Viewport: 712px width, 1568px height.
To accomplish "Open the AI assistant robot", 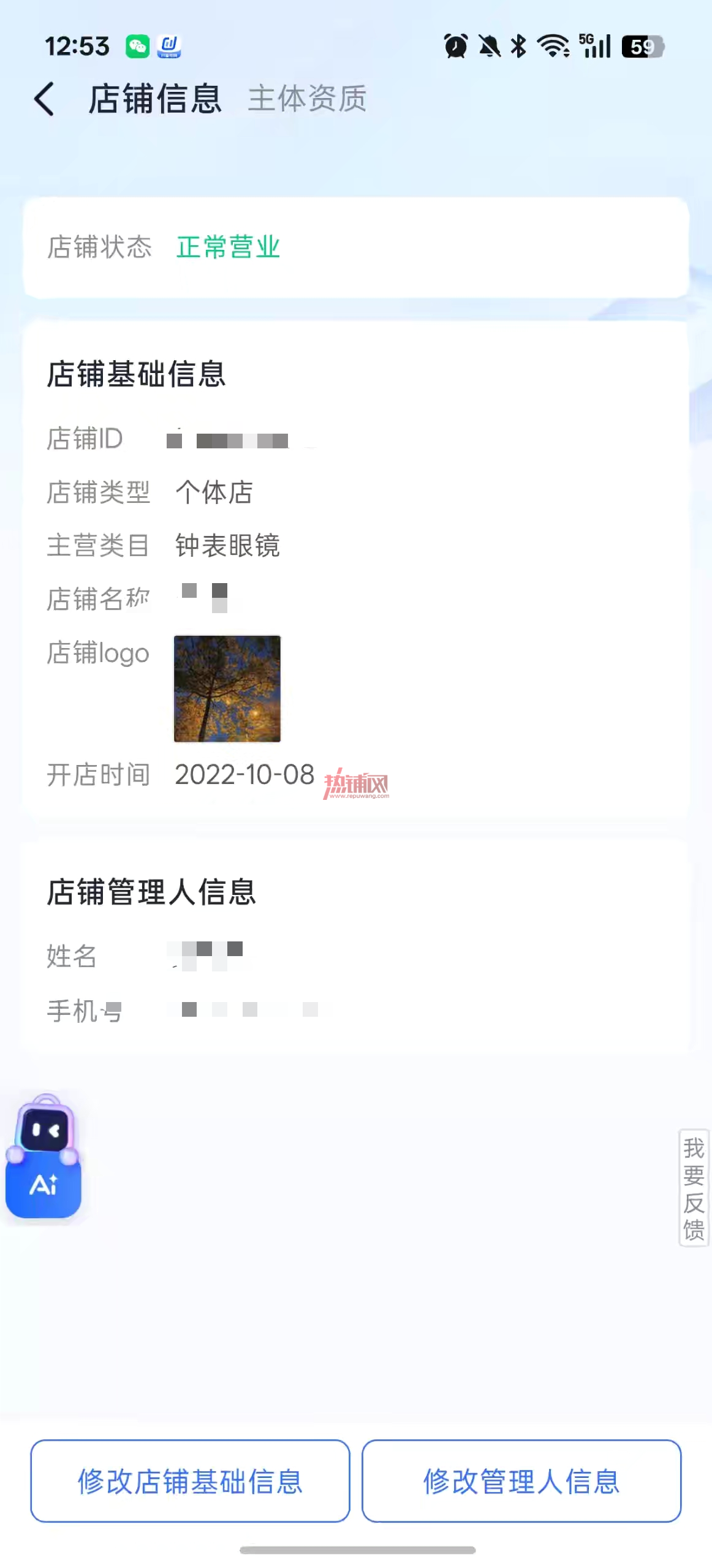I will pyautogui.click(x=43, y=1156).
